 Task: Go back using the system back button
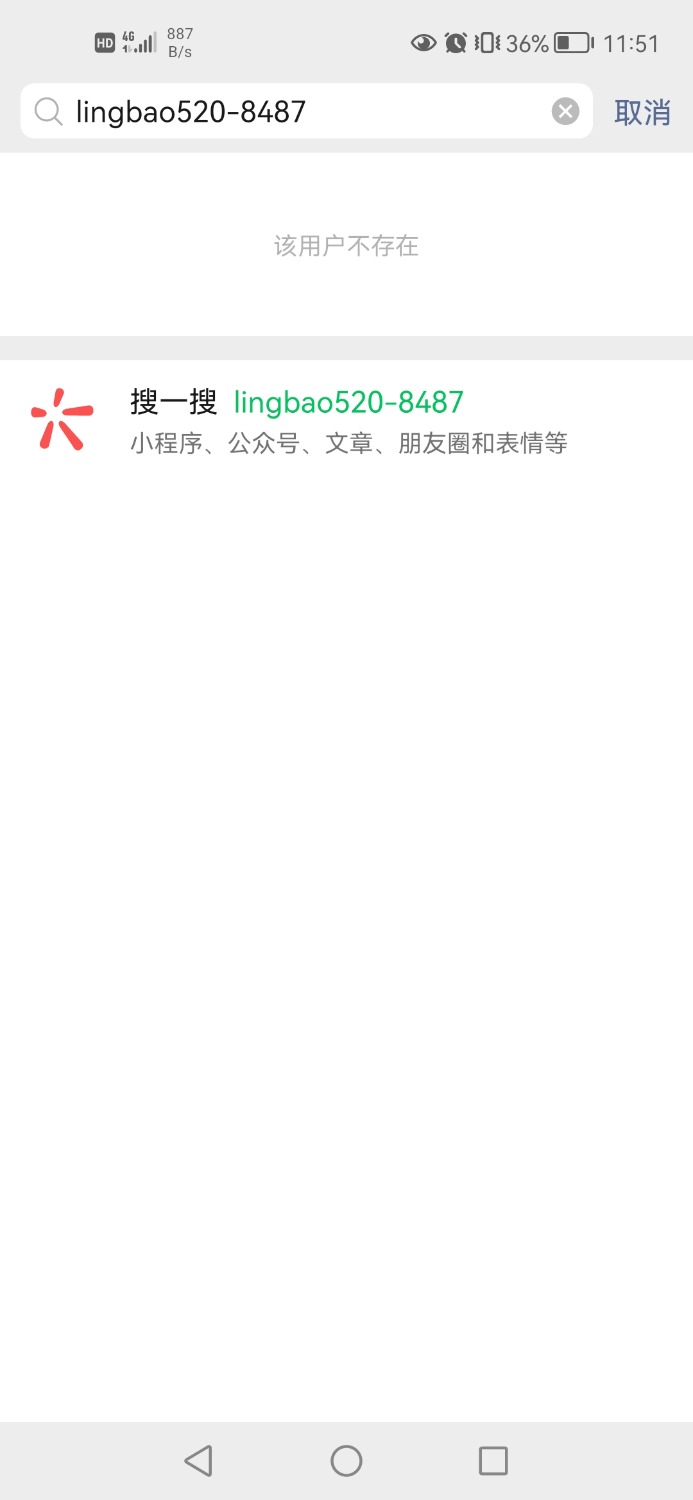(199, 1461)
